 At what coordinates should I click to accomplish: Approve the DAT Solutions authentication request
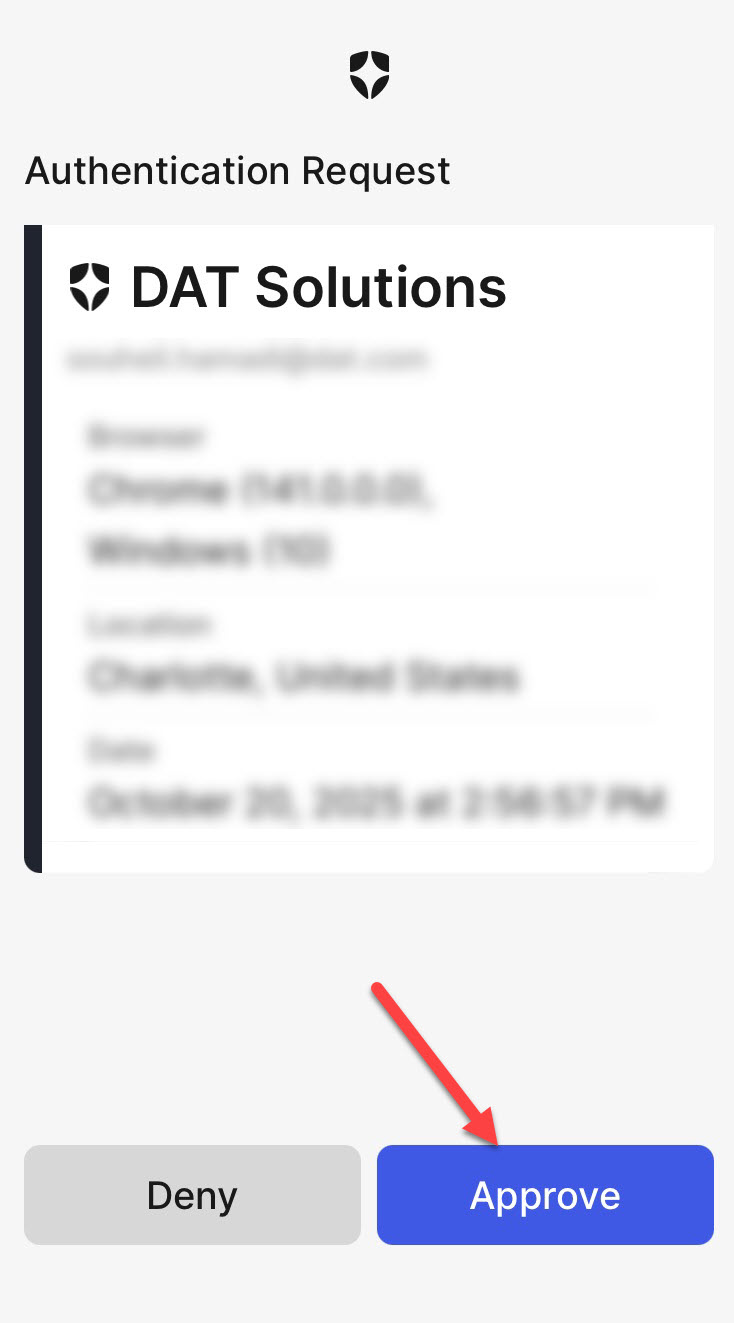tap(545, 1195)
